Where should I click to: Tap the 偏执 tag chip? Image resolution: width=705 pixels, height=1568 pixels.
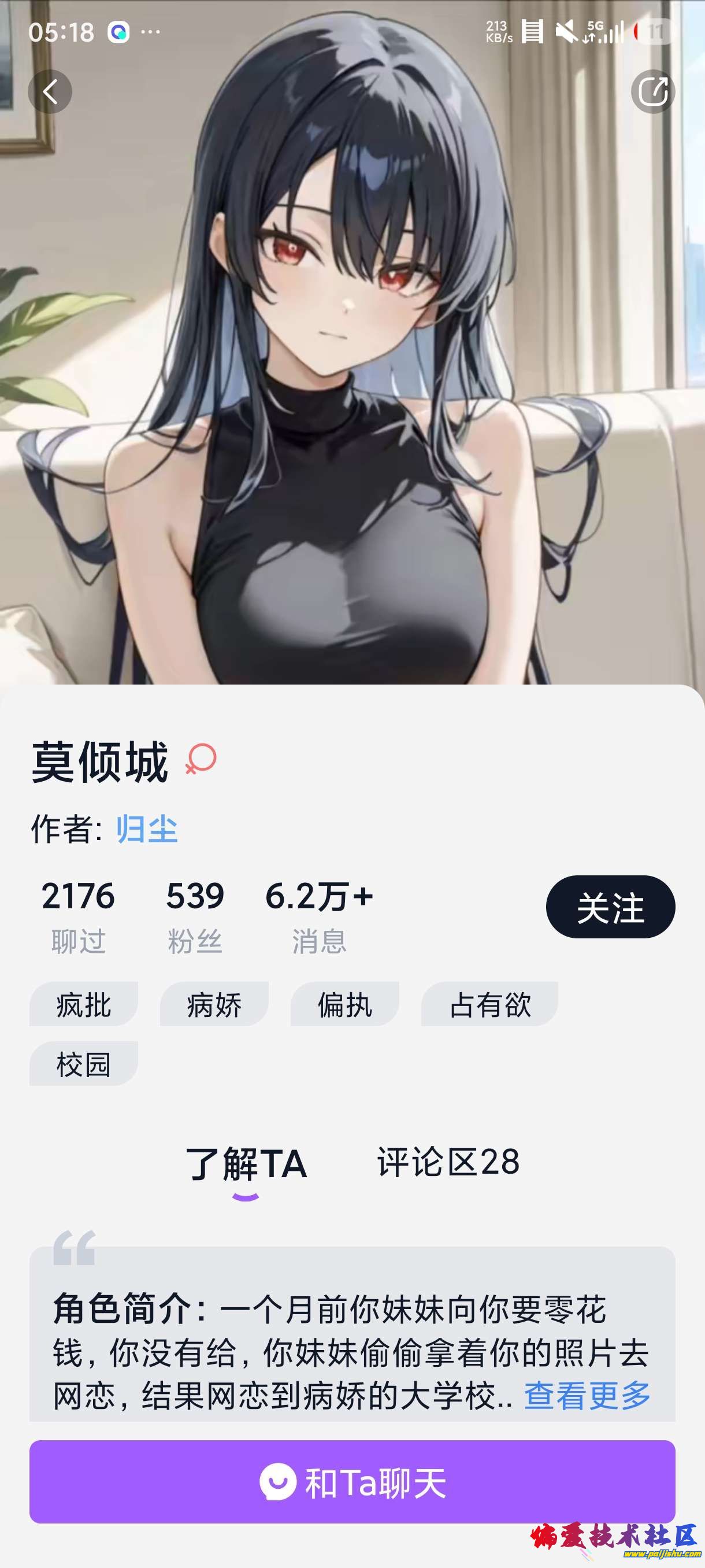point(344,1004)
